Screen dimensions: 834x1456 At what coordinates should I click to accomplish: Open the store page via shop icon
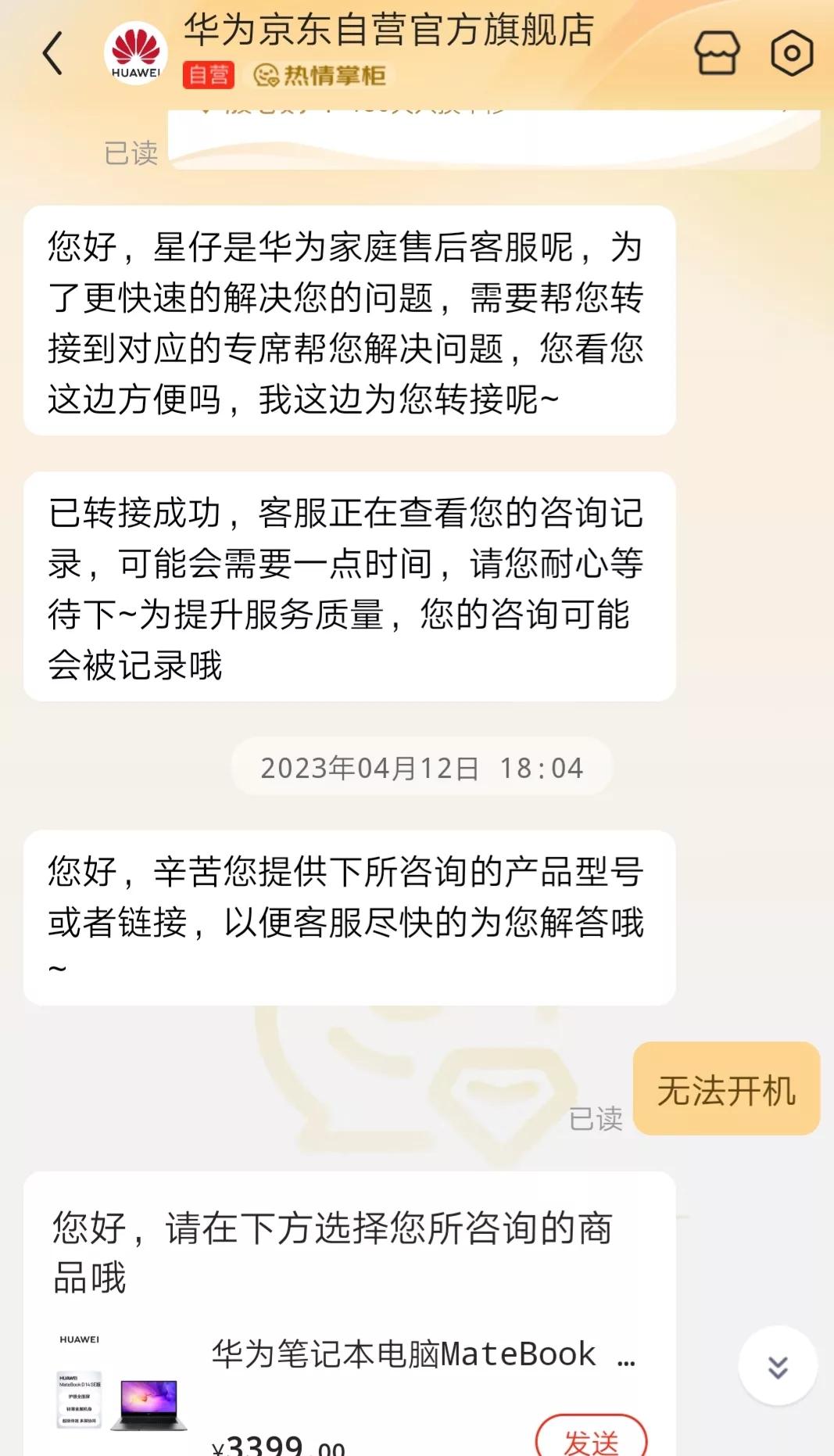tap(718, 51)
